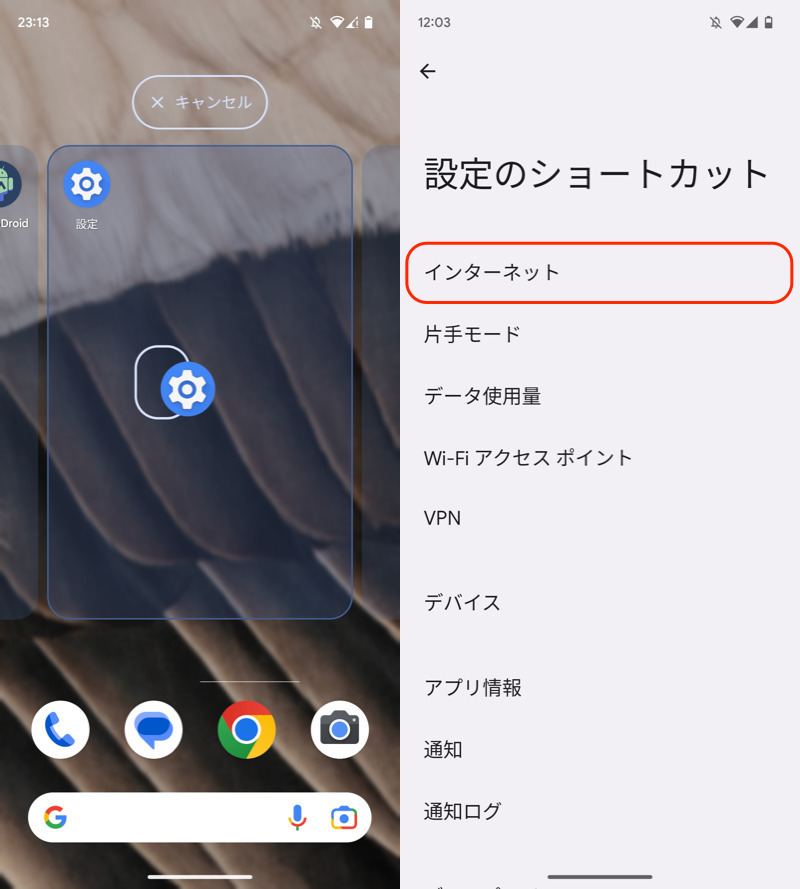This screenshot has width=800, height=889.
Task: Select Wi-Fi アクセス ポイント
Action: point(528,458)
